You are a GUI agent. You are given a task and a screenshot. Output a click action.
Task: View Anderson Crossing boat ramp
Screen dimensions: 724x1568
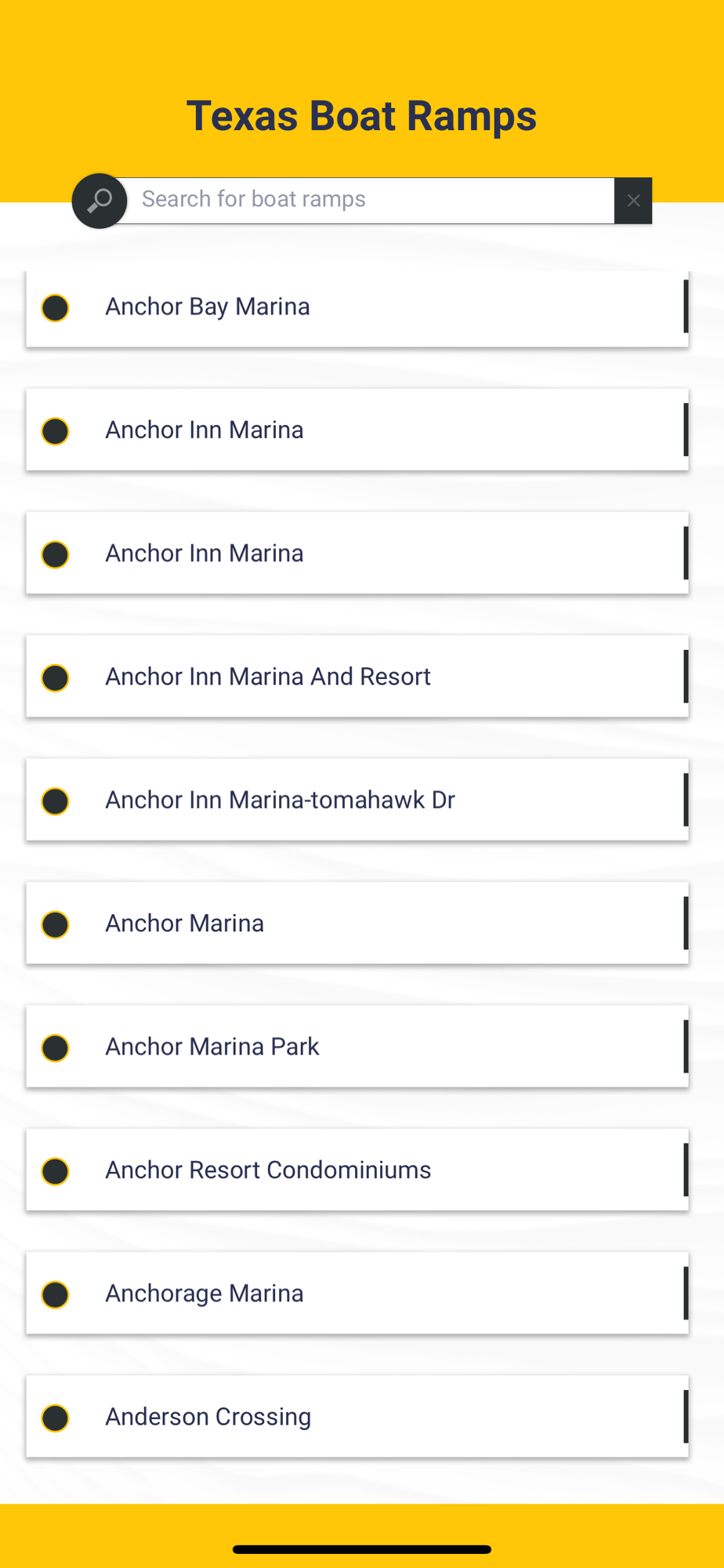[x=357, y=1417]
